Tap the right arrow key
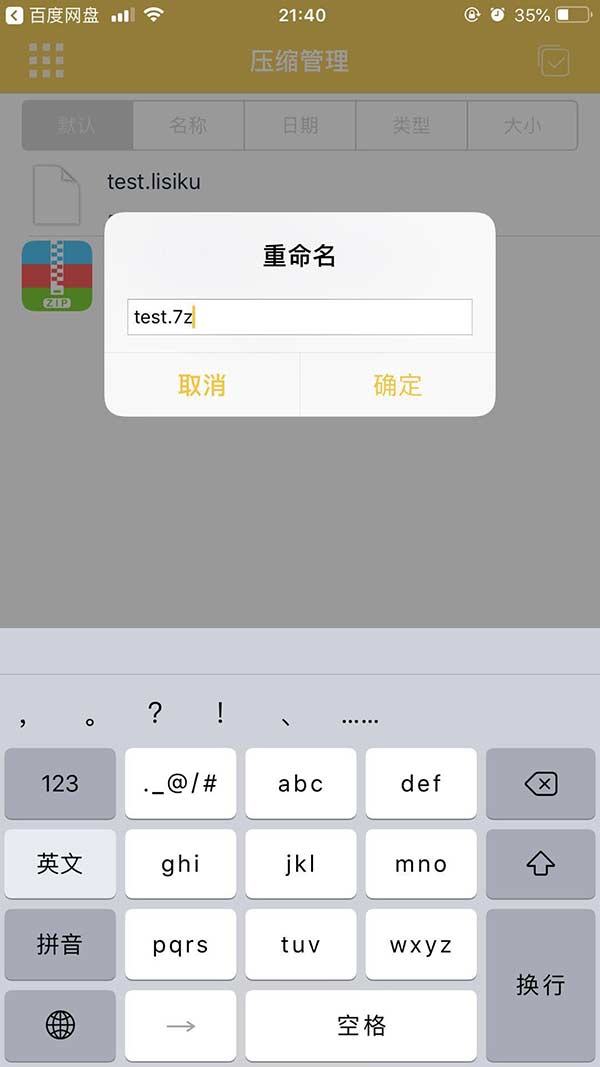The height and width of the screenshot is (1067, 600). [180, 1025]
